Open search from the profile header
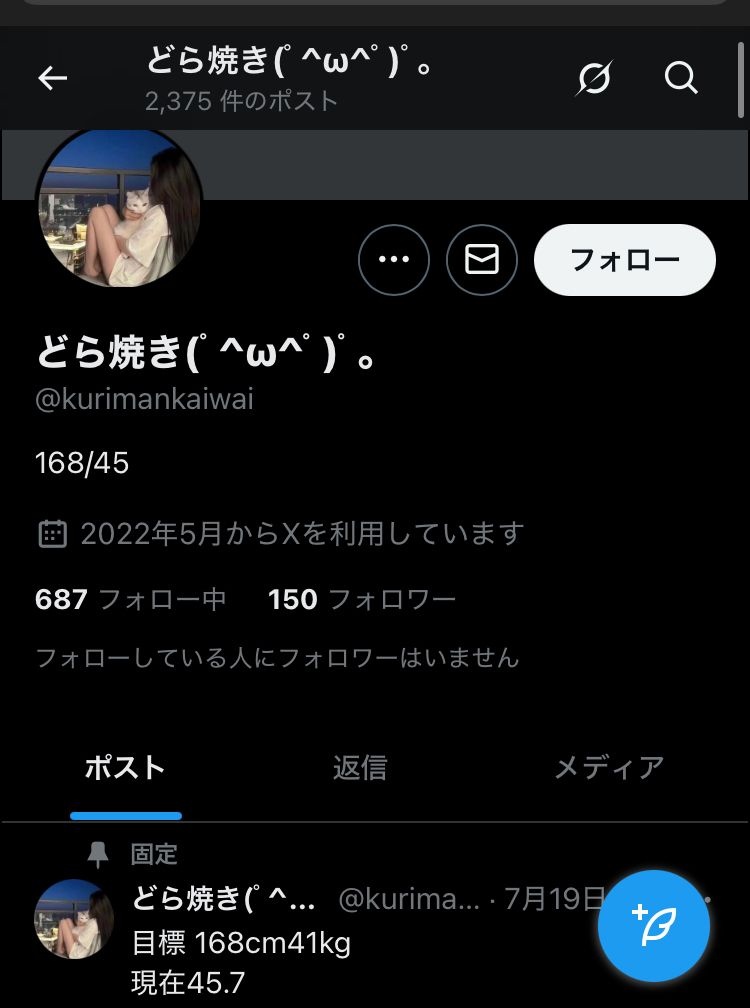This screenshot has height=1008, width=750. (x=682, y=78)
